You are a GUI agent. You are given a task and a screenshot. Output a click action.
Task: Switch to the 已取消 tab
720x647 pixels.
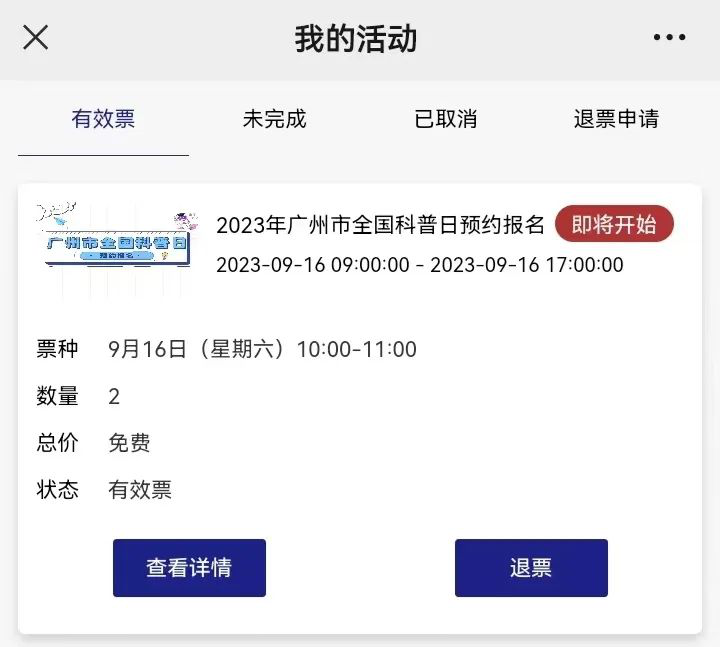click(x=445, y=119)
